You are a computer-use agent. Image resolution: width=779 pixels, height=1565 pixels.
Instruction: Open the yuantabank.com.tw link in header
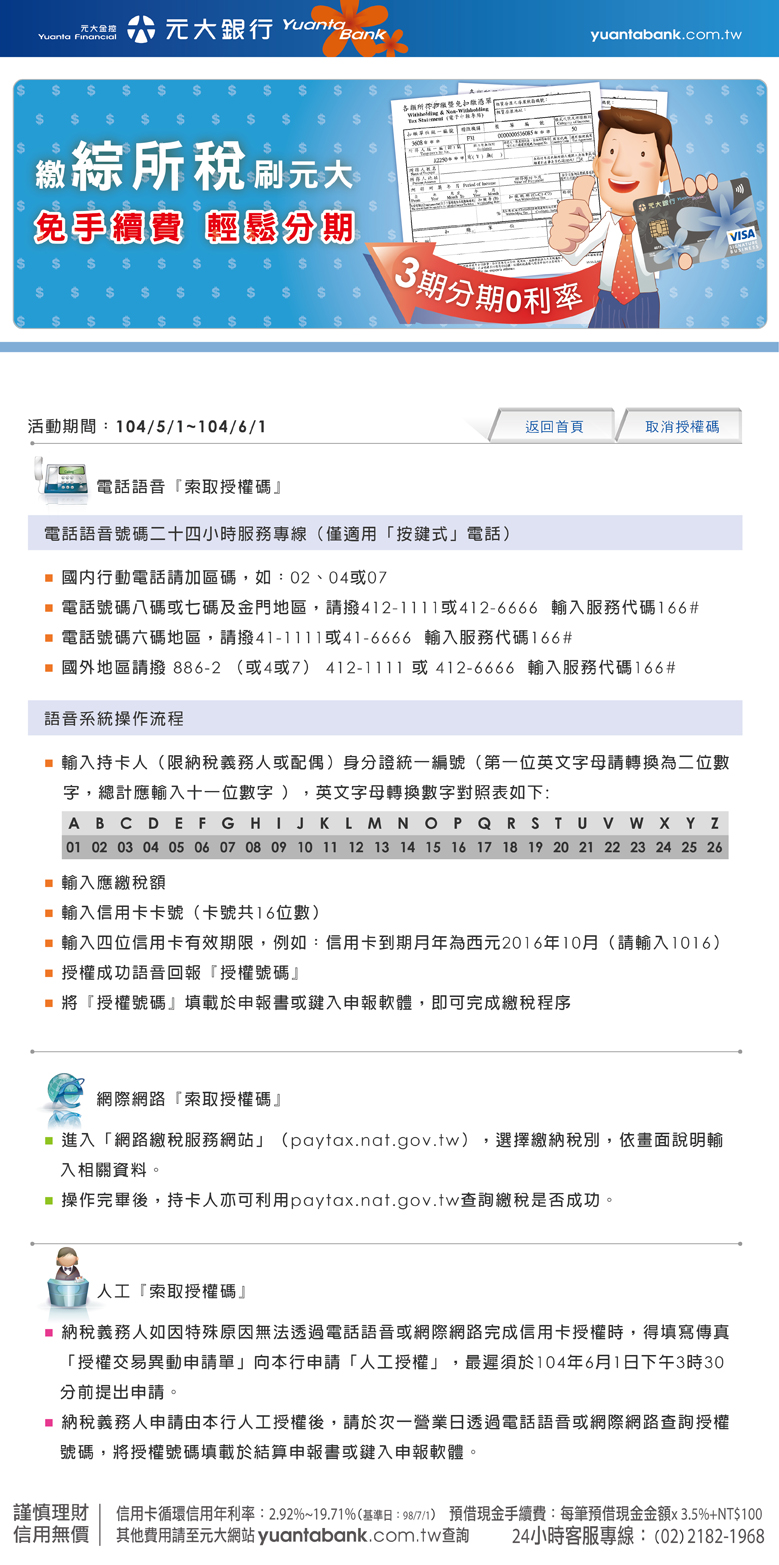click(x=666, y=34)
